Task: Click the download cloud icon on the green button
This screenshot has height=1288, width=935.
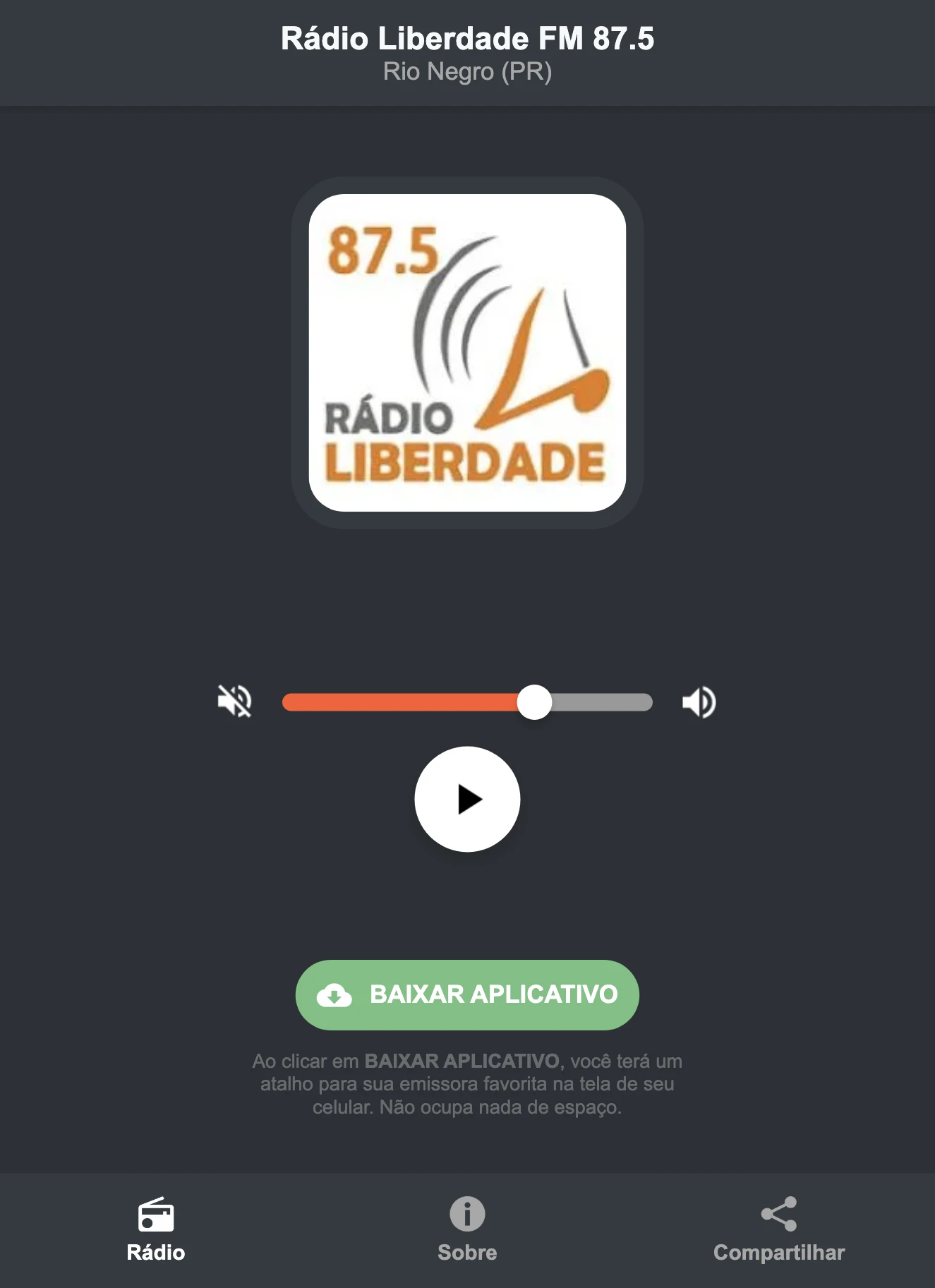Action: (x=335, y=995)
